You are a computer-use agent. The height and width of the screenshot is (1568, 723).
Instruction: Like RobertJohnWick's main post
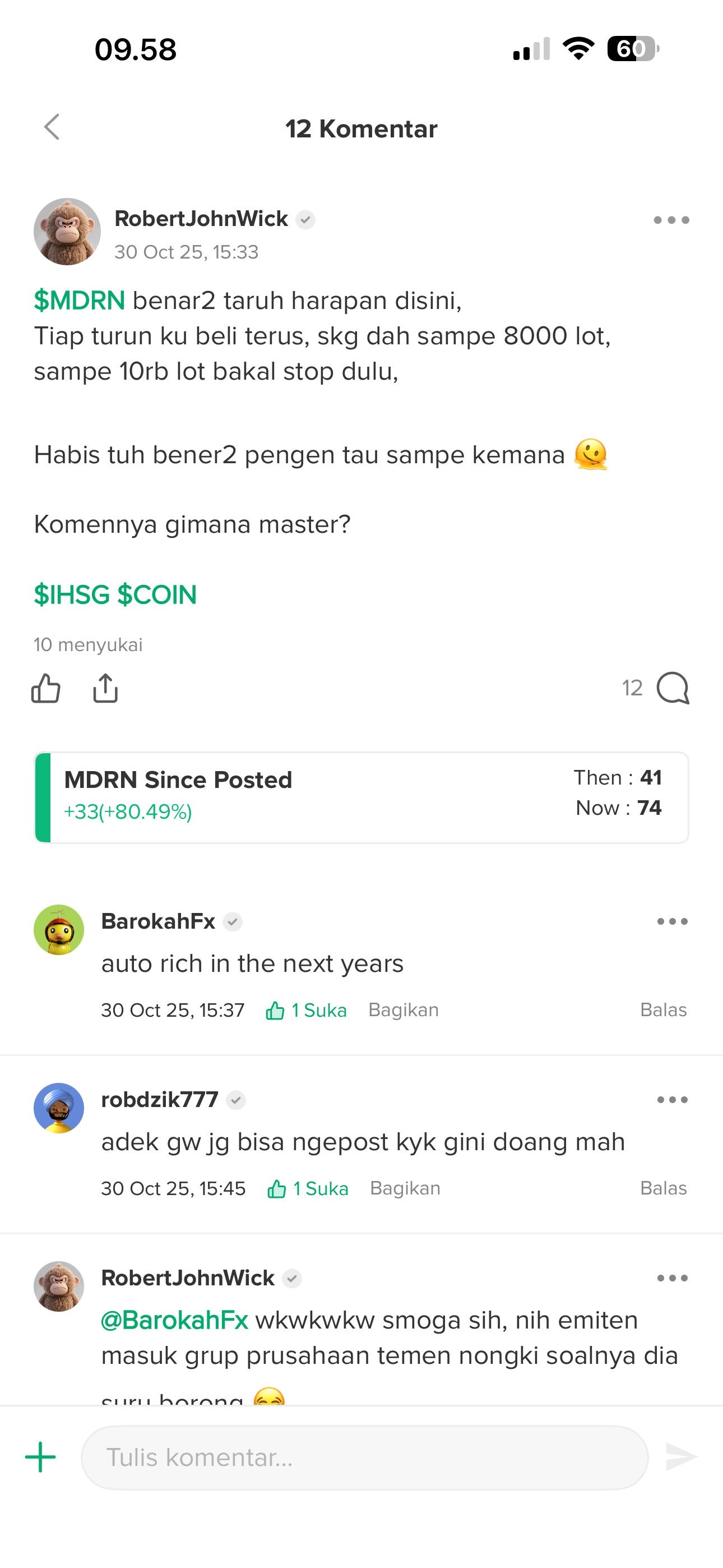coord(47,689)
